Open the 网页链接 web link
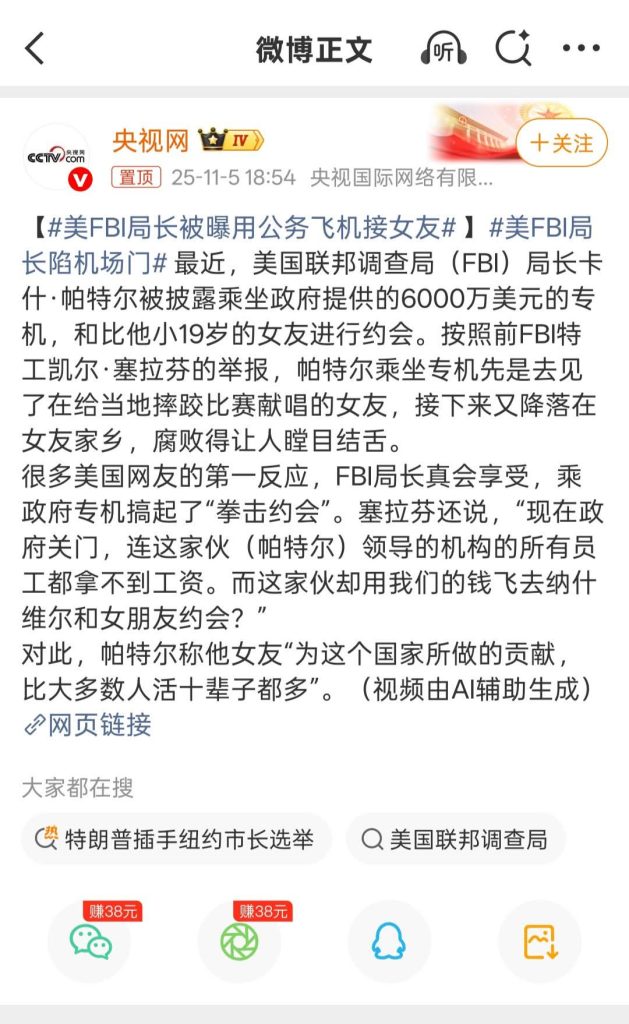 point(88,724)
